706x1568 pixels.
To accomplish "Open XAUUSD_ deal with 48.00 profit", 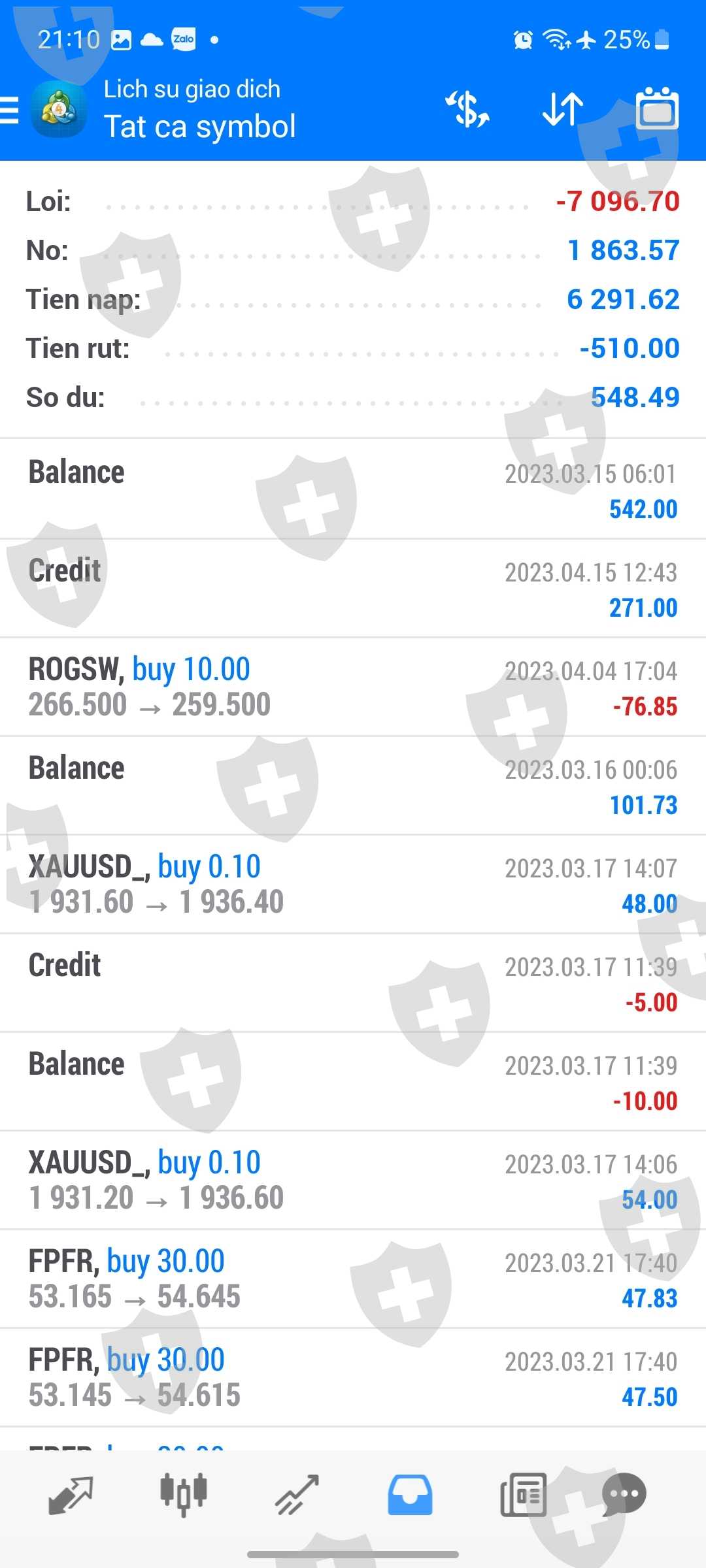I will pyautogui.click(x=353, y=885).
